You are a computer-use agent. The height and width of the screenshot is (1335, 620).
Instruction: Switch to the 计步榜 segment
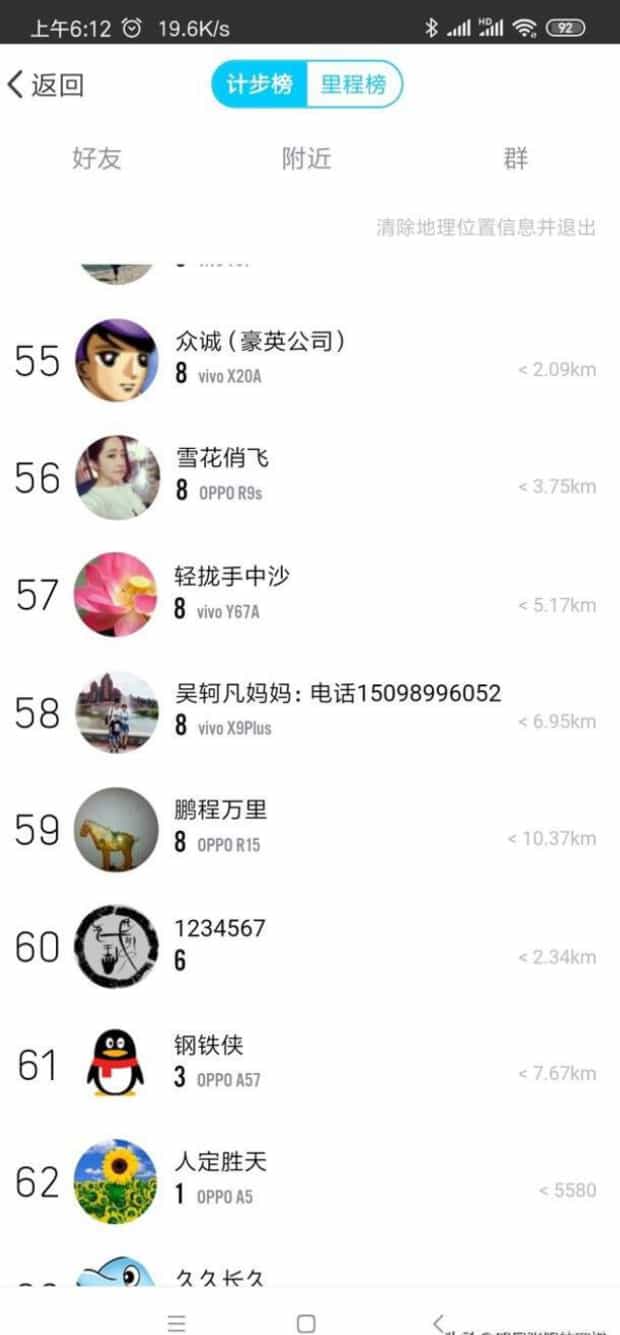259,85
